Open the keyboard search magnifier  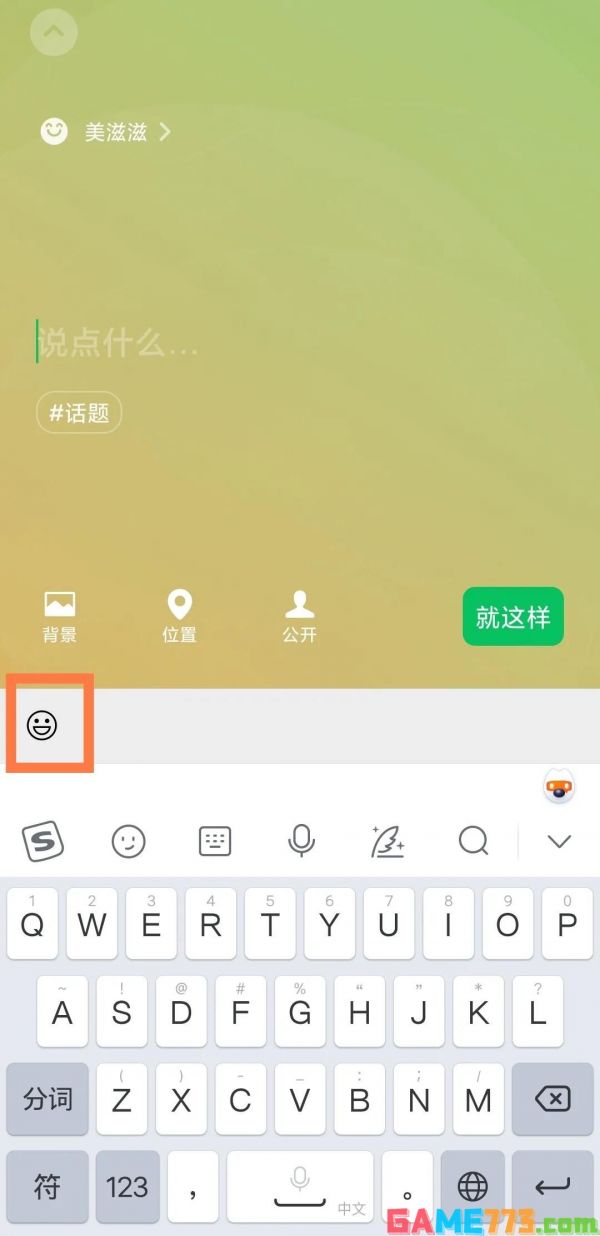pyautogui.click(x=473, y=841)
